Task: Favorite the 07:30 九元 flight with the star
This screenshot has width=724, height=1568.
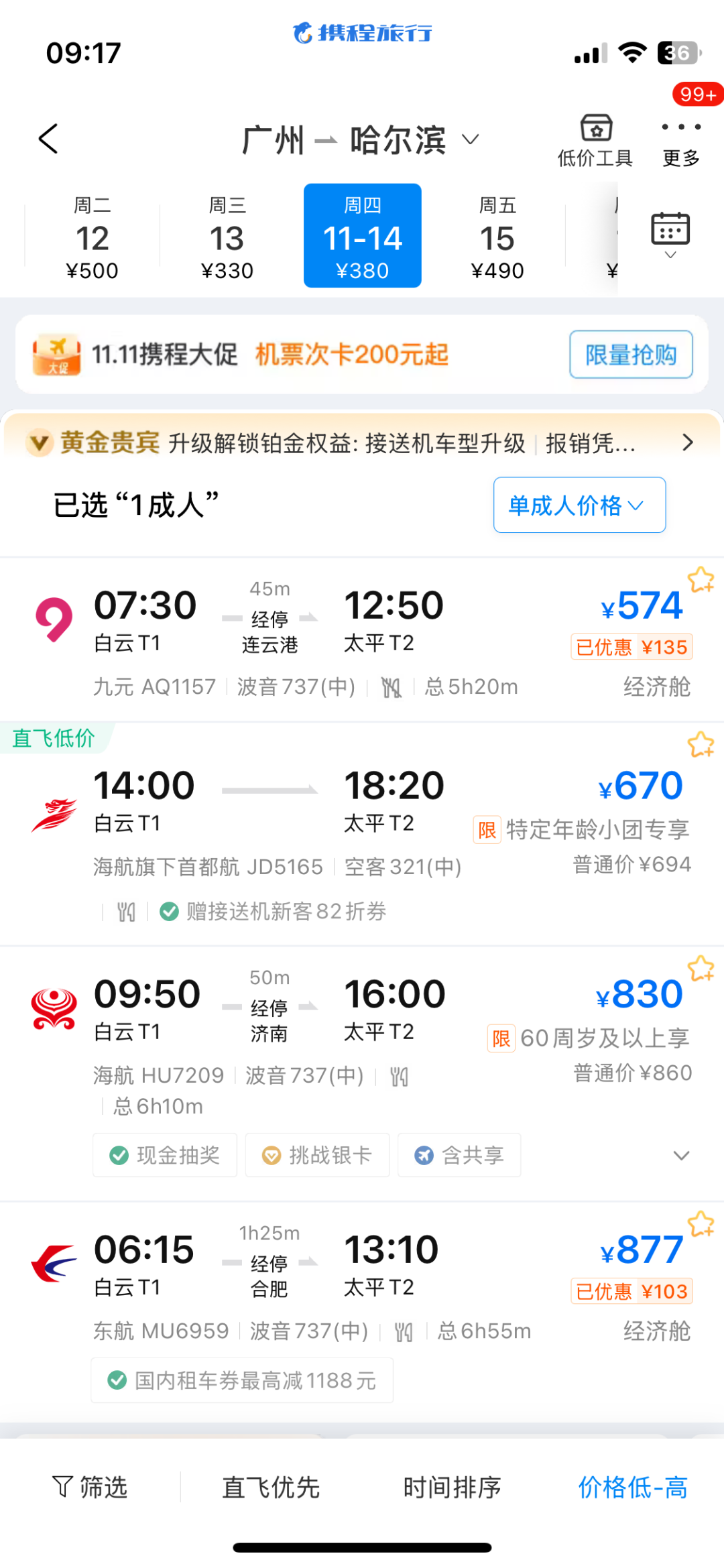Action: [x=701, y=580]
